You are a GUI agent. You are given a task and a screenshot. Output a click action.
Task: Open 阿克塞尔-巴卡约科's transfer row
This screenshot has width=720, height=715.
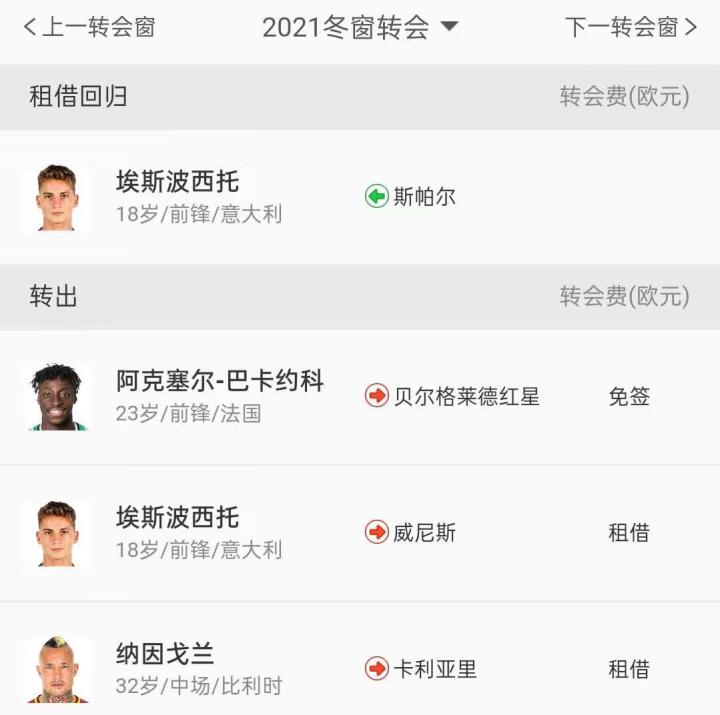pyautogui.click(x=360, y=397)
